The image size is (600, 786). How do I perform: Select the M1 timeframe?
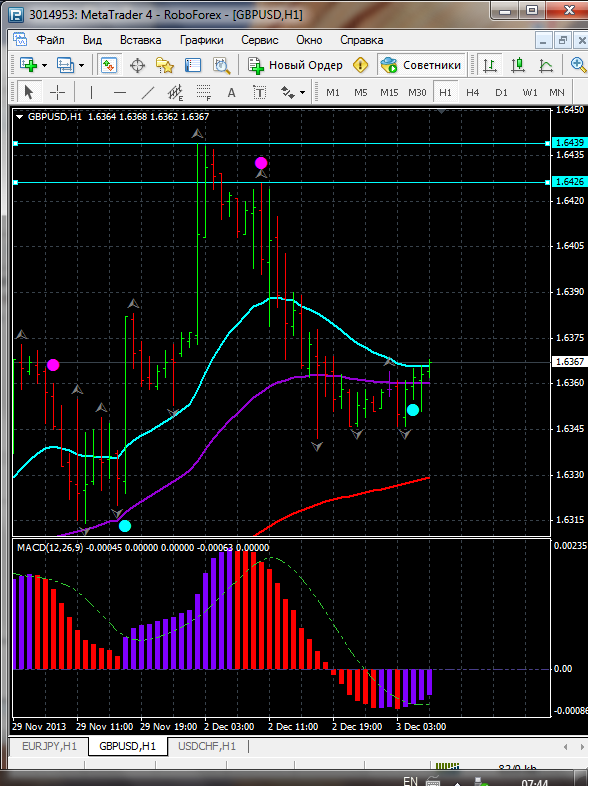(333, 92)
